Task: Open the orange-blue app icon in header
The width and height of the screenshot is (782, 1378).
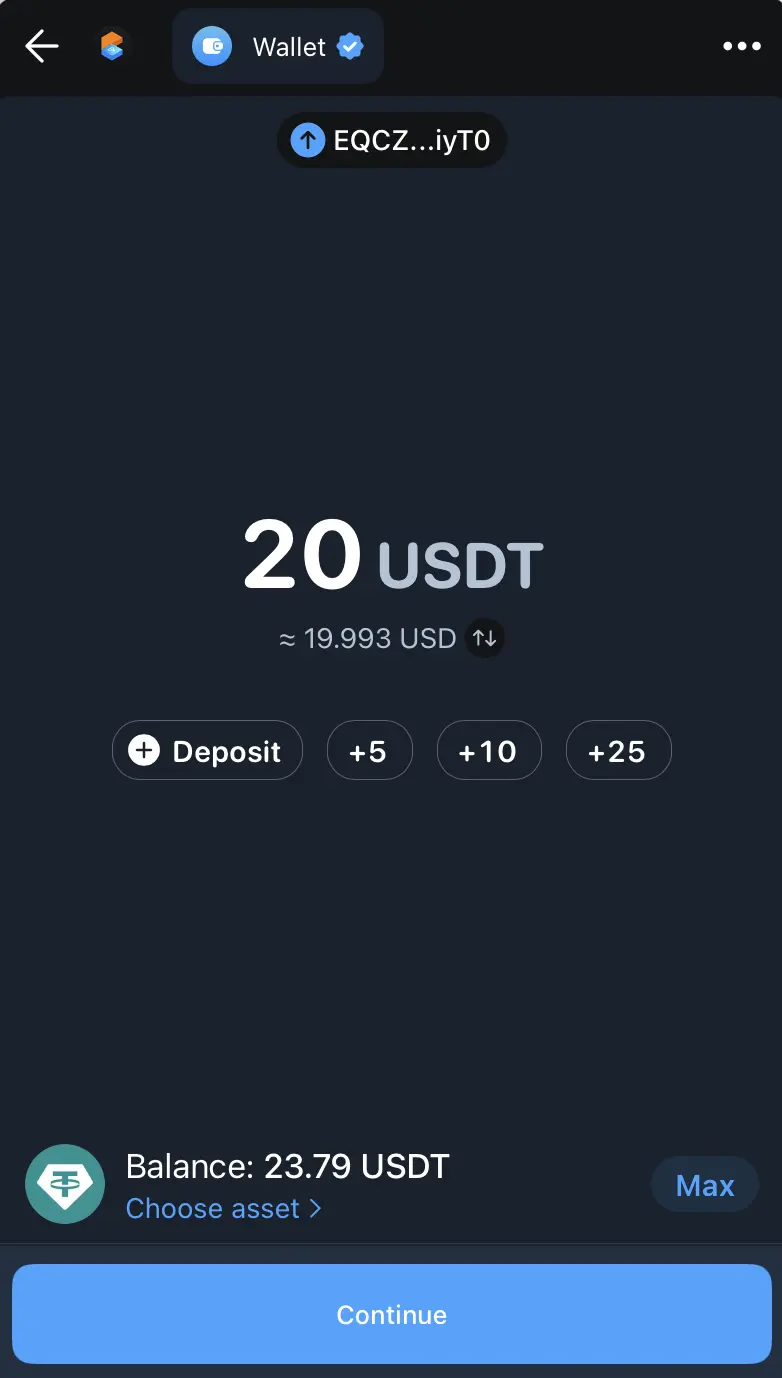Action: point(112,46)
